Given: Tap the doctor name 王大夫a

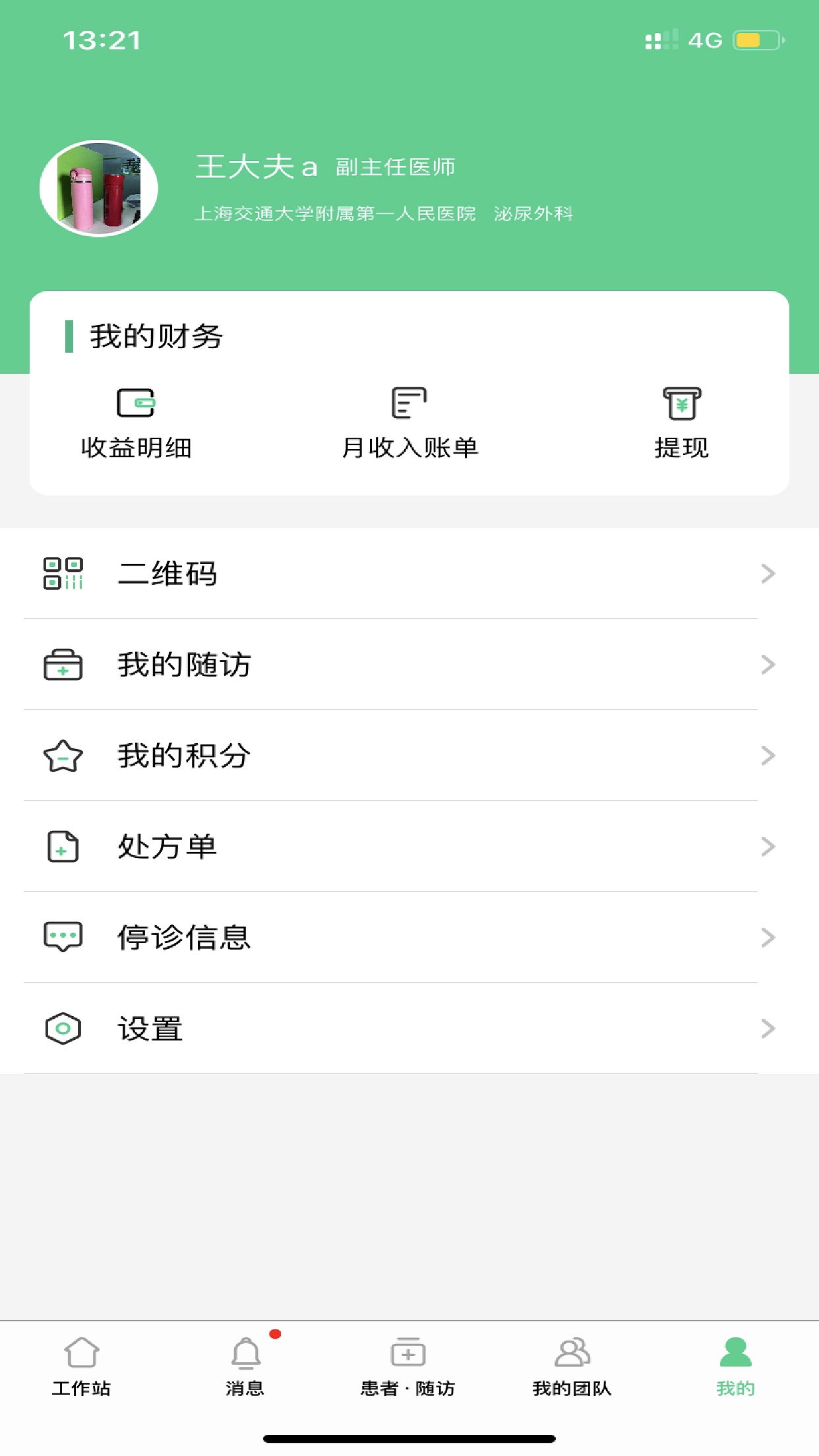Looking at the screenshot, I should pyautogui.click(x=257, y=167).
